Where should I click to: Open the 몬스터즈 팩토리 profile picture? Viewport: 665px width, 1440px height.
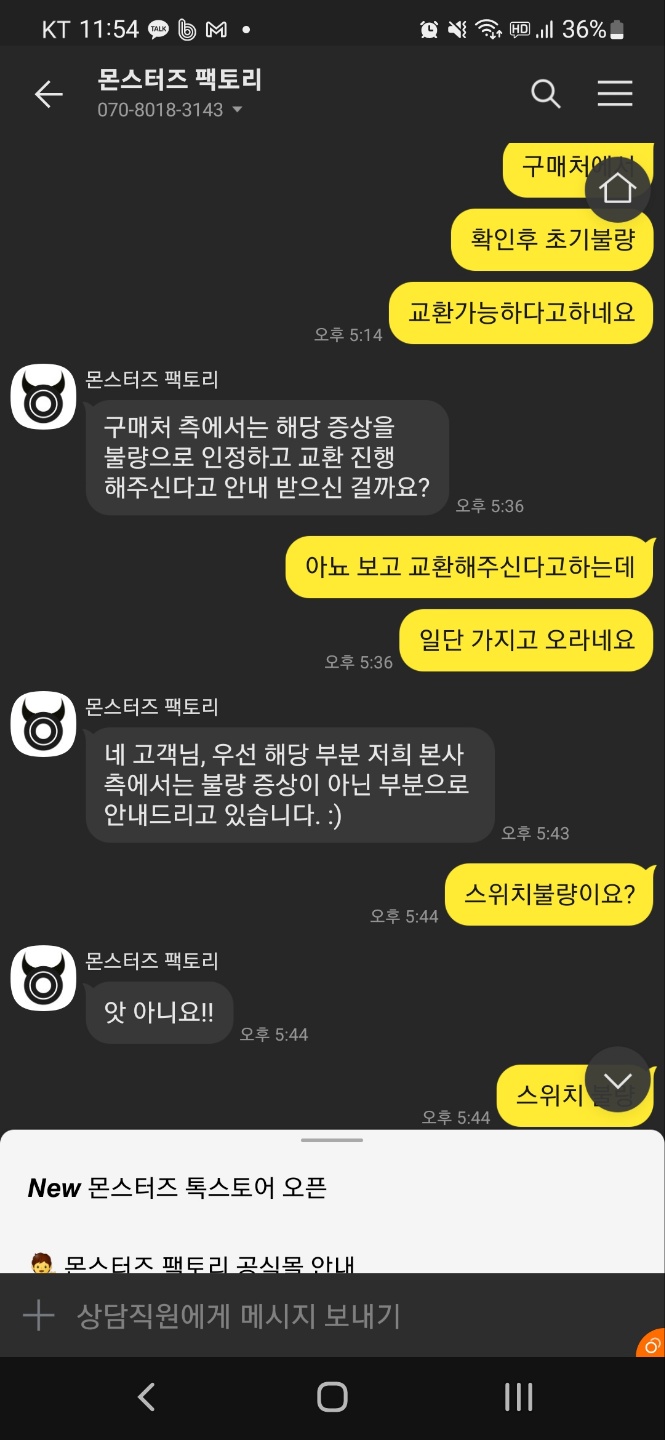[43, 397]
